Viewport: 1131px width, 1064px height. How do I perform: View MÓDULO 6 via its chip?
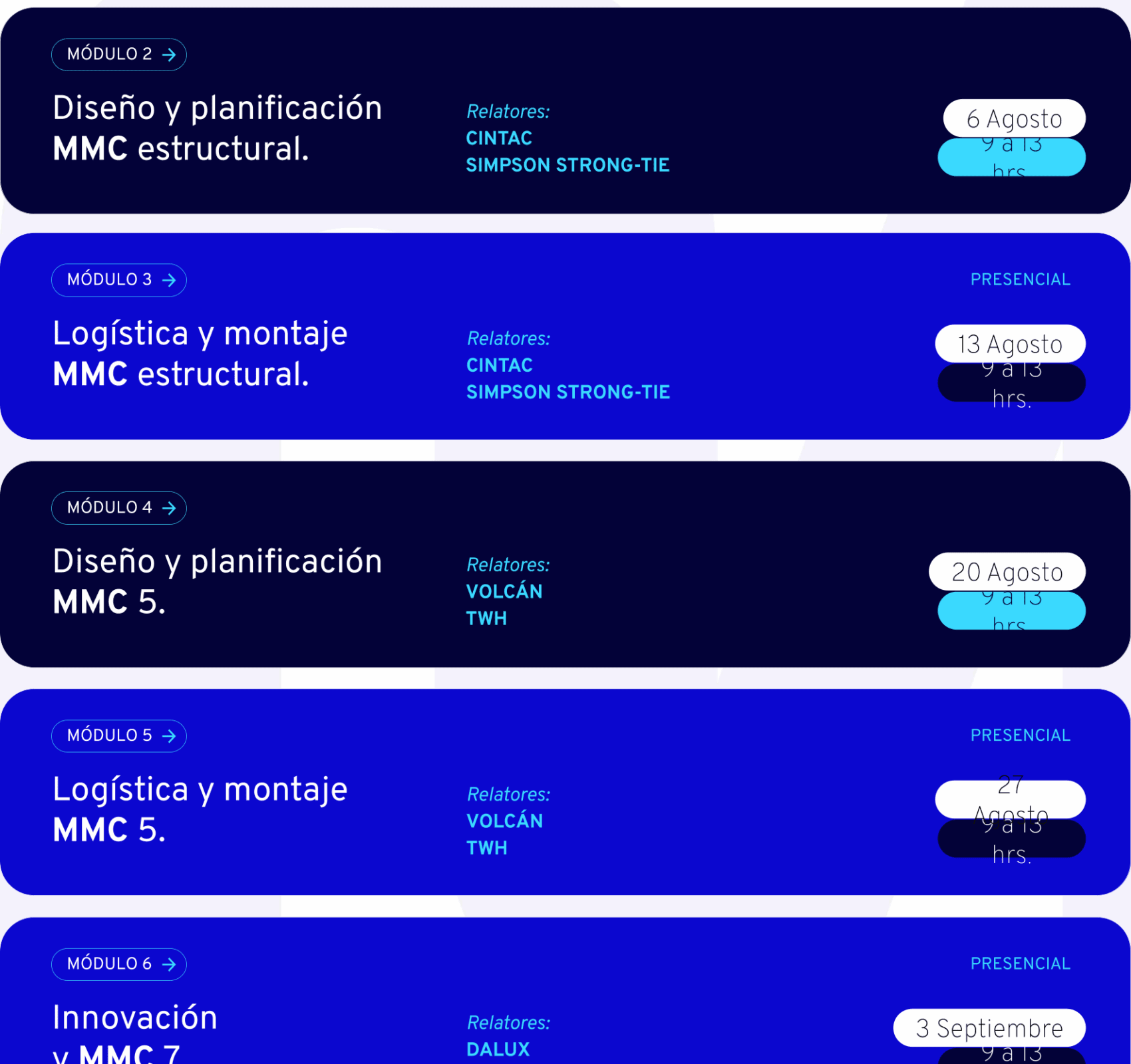pyautogui.click(x=119, y=964)
